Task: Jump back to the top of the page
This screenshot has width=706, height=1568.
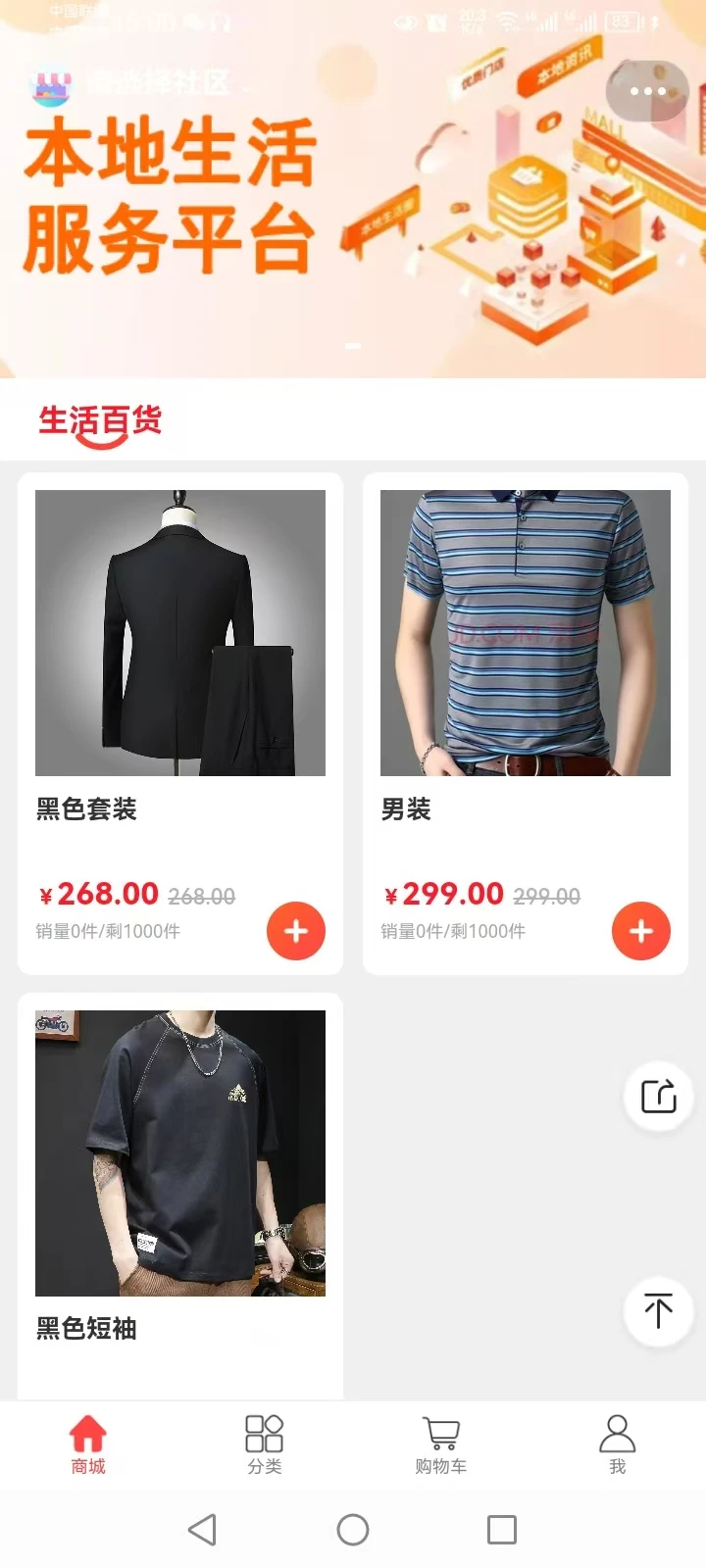Action: 659,1311
